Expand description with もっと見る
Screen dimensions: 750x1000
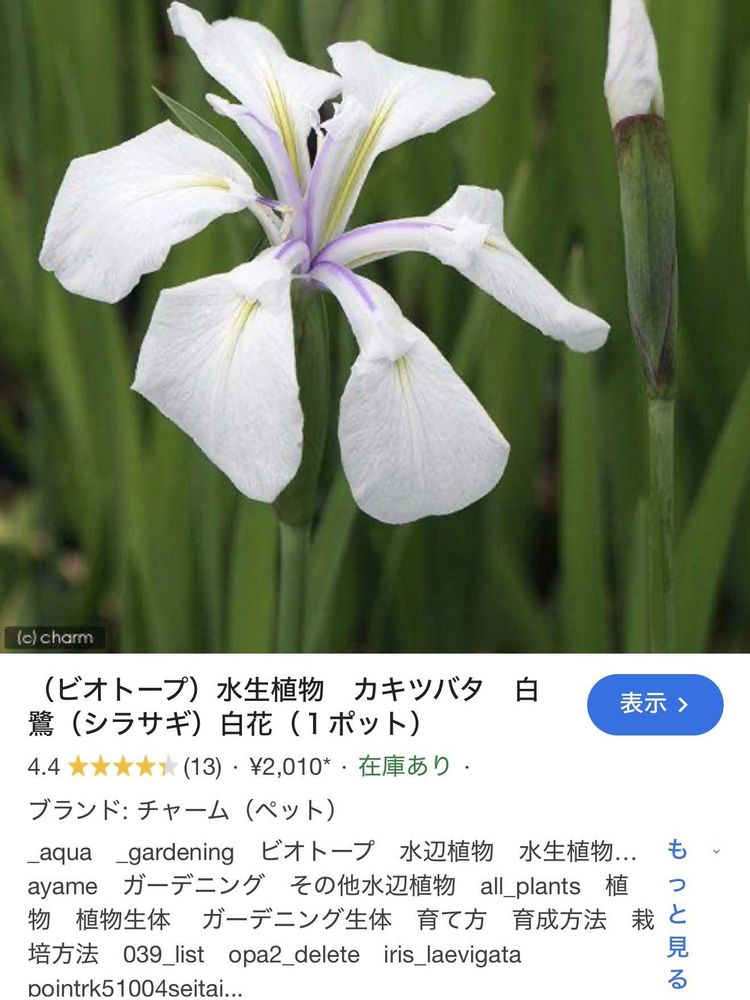click(x=677, y=913)
